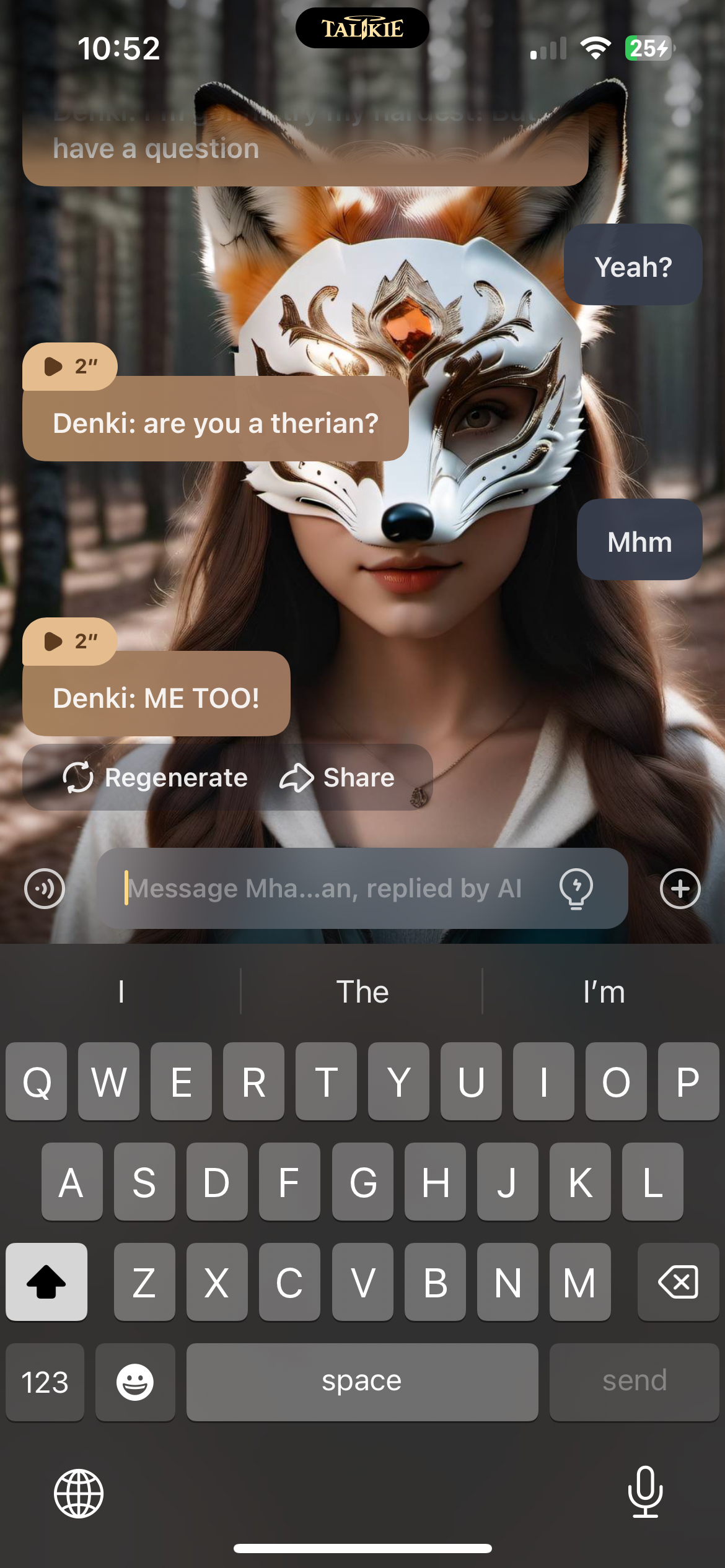Choose the "I'm" keyboard suggestion
This screenshot has height=1568, width=725.
tap(604, 992)
